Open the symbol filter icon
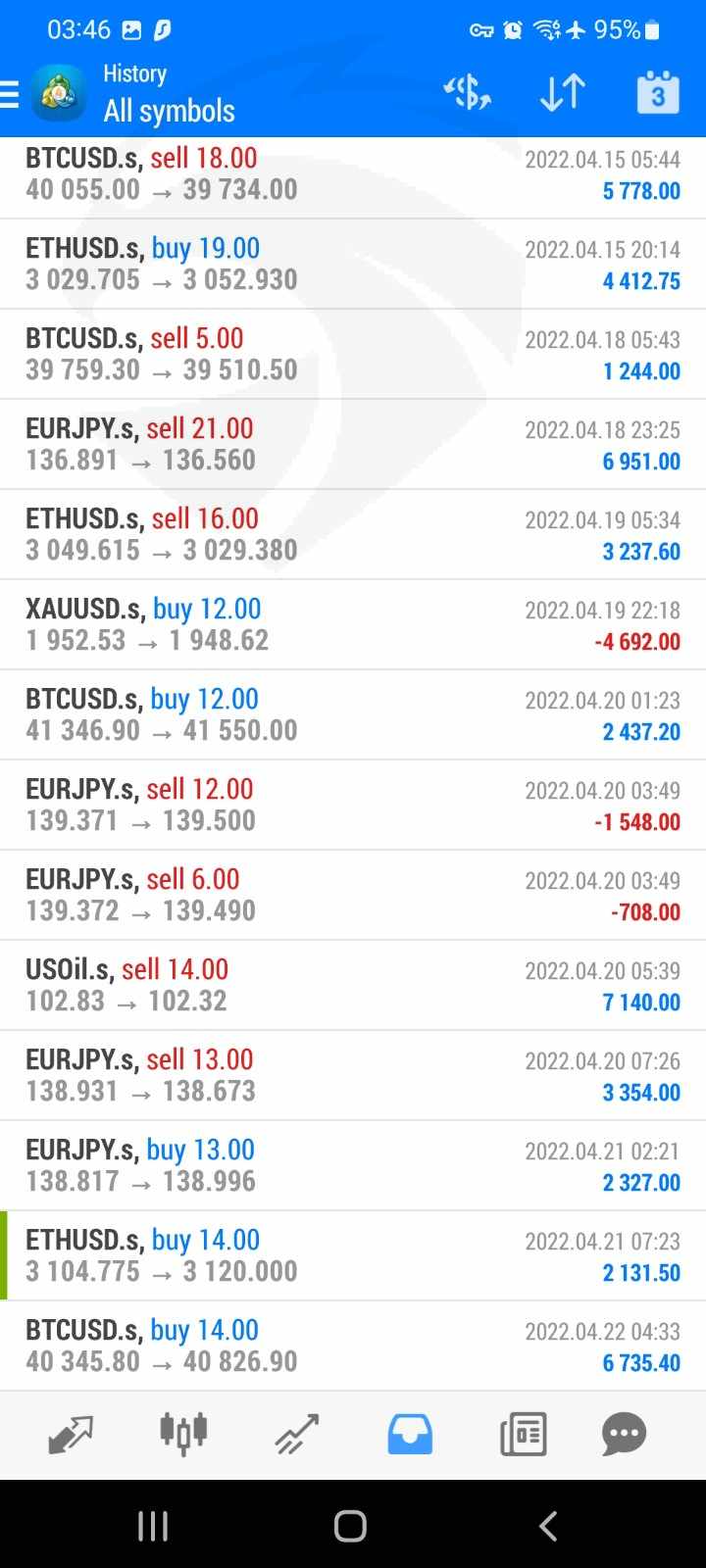The width and height of the screenshot is (706, 1568). [x=468, y=94]
